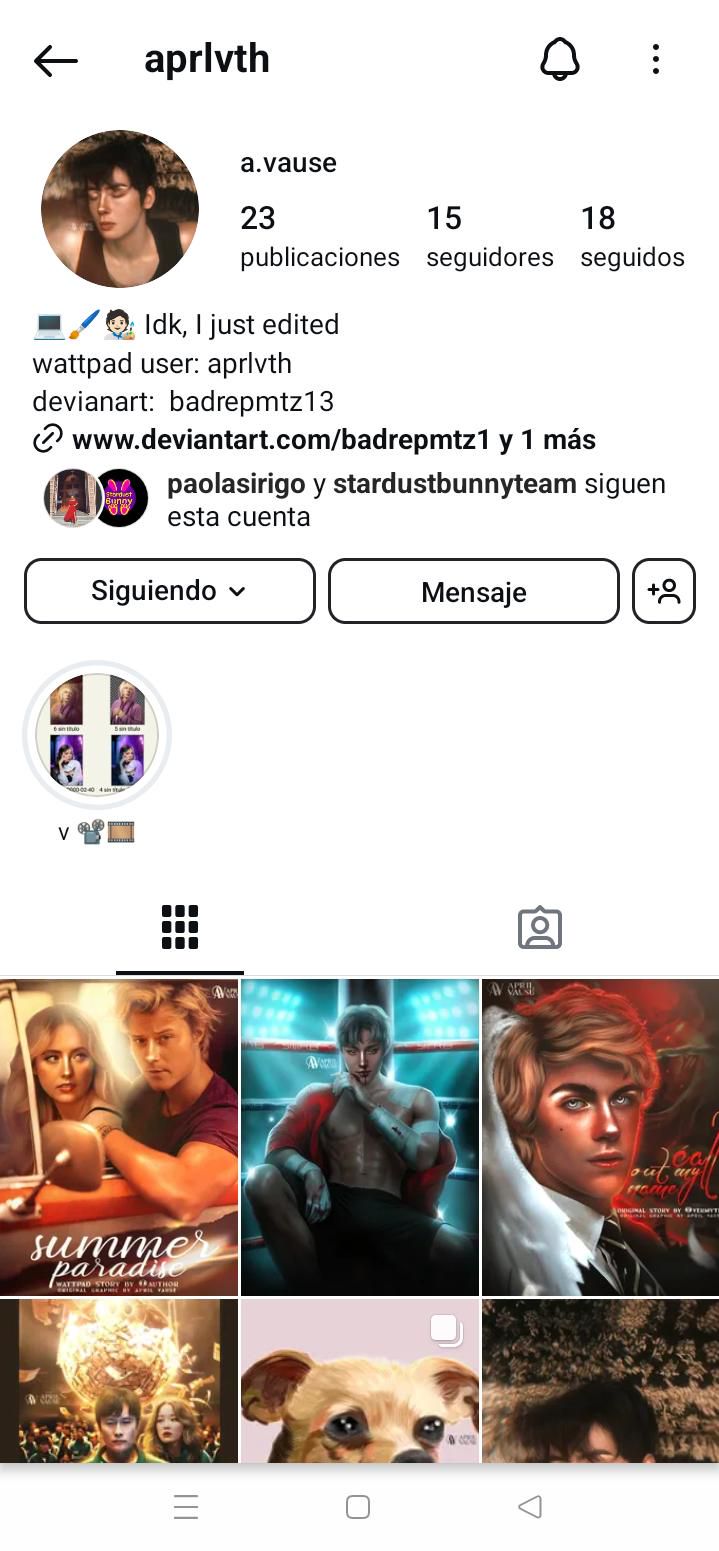The width and height of the screenshot is (719, 1551).
Task: Send a message with the Mensaje button
Action: point(473,592)
